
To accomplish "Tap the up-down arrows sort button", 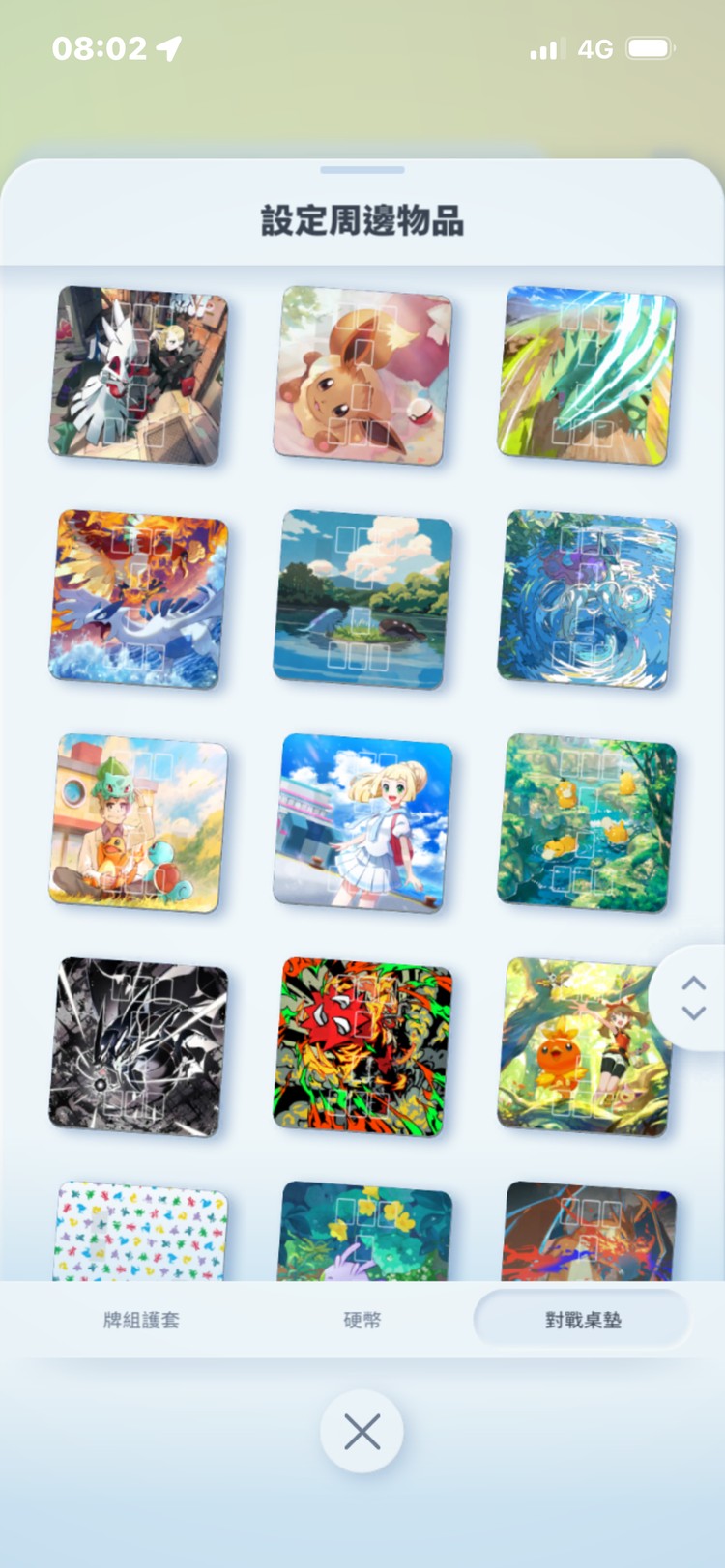I will (693, 998).
